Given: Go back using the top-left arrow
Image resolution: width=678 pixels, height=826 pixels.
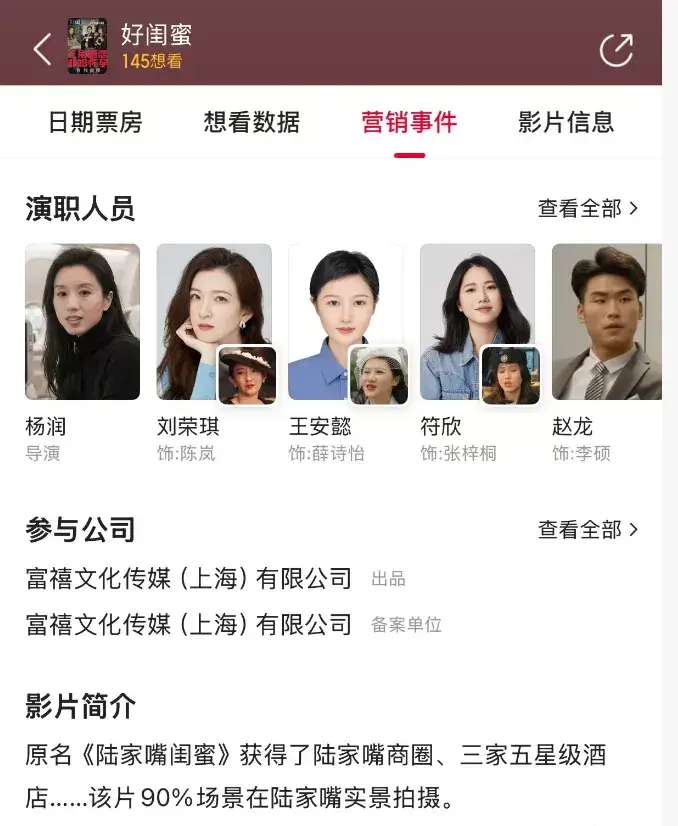Looking at the screenshot, I should (x=41, y=48).
